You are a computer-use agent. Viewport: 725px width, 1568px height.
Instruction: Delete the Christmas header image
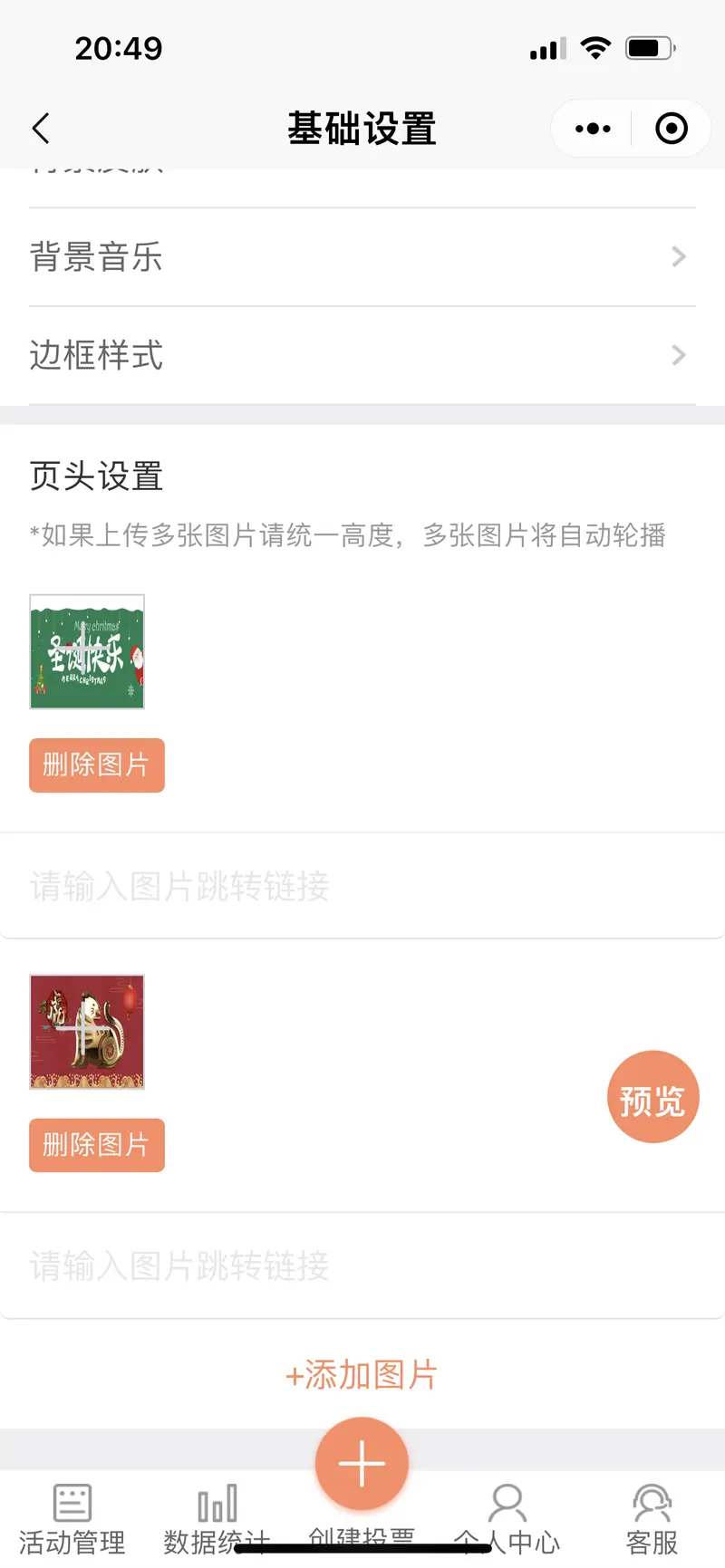tap(97, 765)
